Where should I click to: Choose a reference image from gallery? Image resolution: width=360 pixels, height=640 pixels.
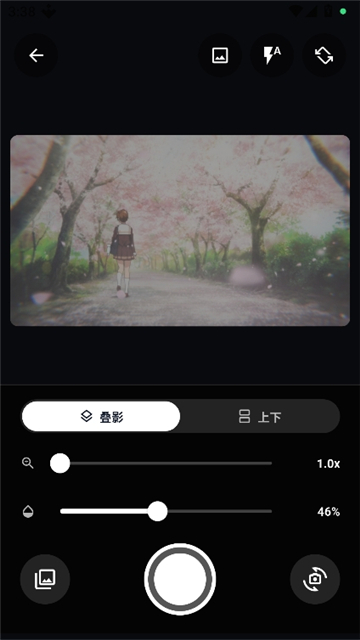click(220, 55)
